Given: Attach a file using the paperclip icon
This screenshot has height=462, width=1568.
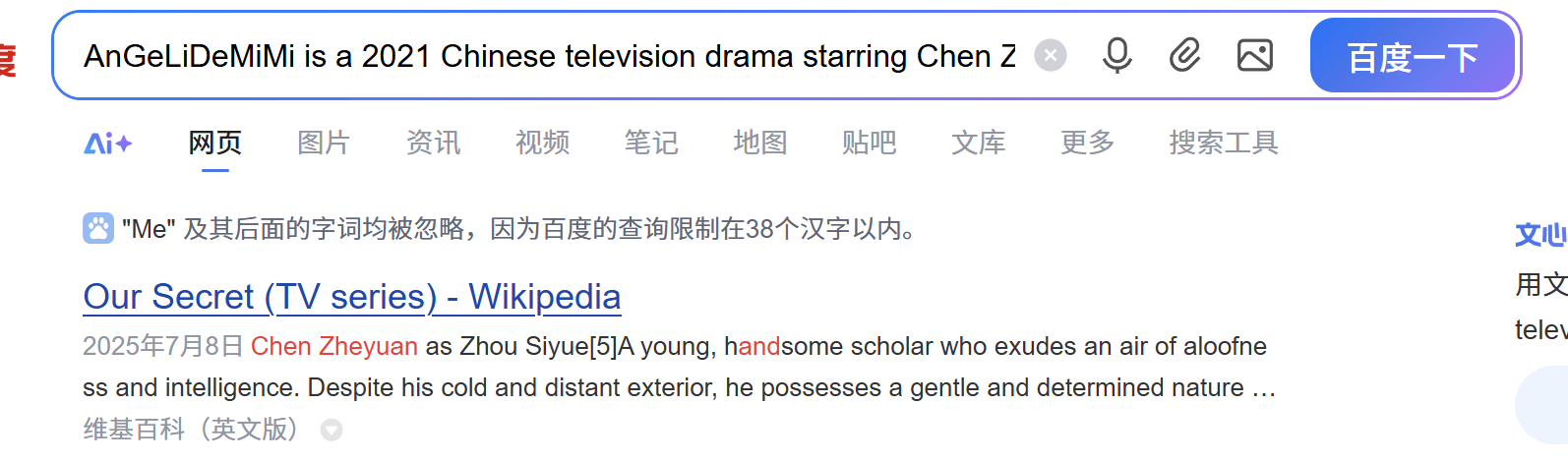Looking at the screenshot, I should [x=1185, y=56].
